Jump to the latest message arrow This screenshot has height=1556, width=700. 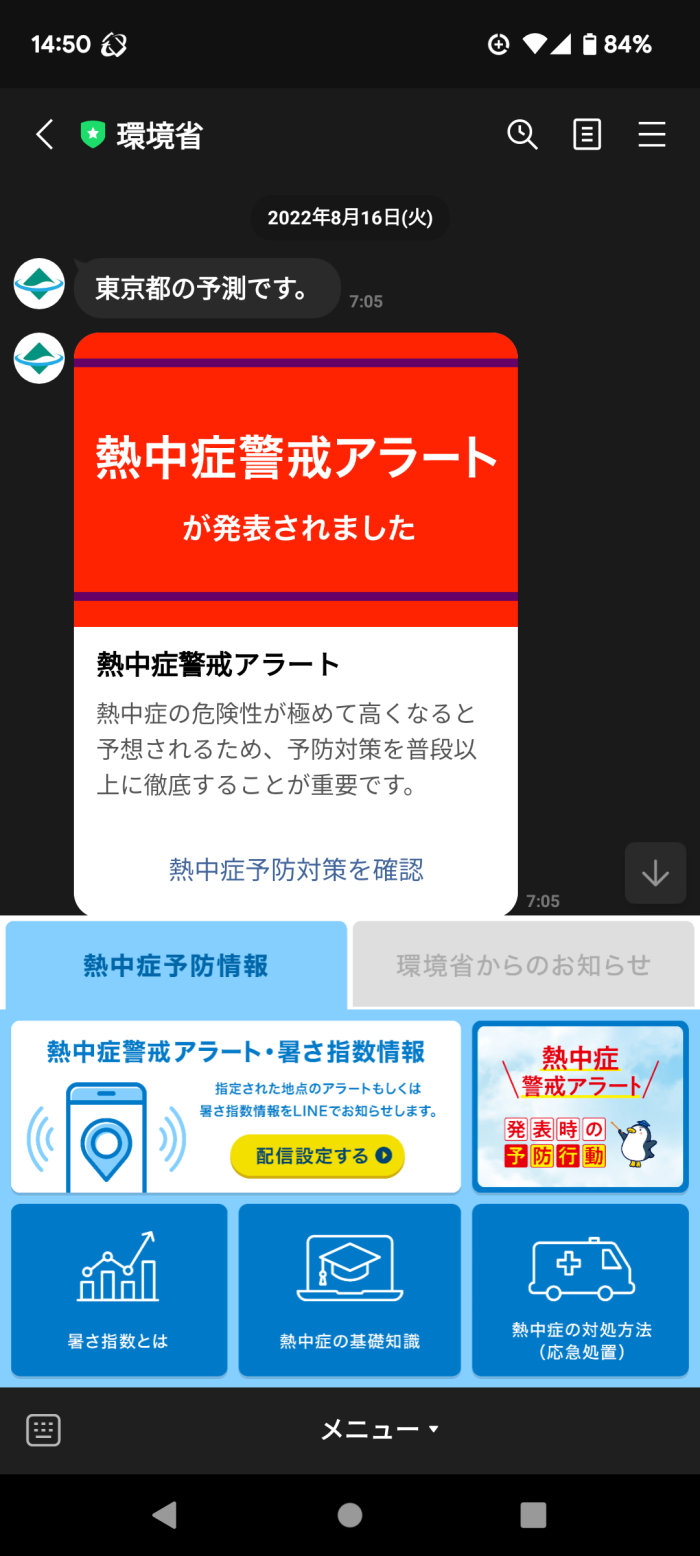pyautogui.click(x=655, y=873)
